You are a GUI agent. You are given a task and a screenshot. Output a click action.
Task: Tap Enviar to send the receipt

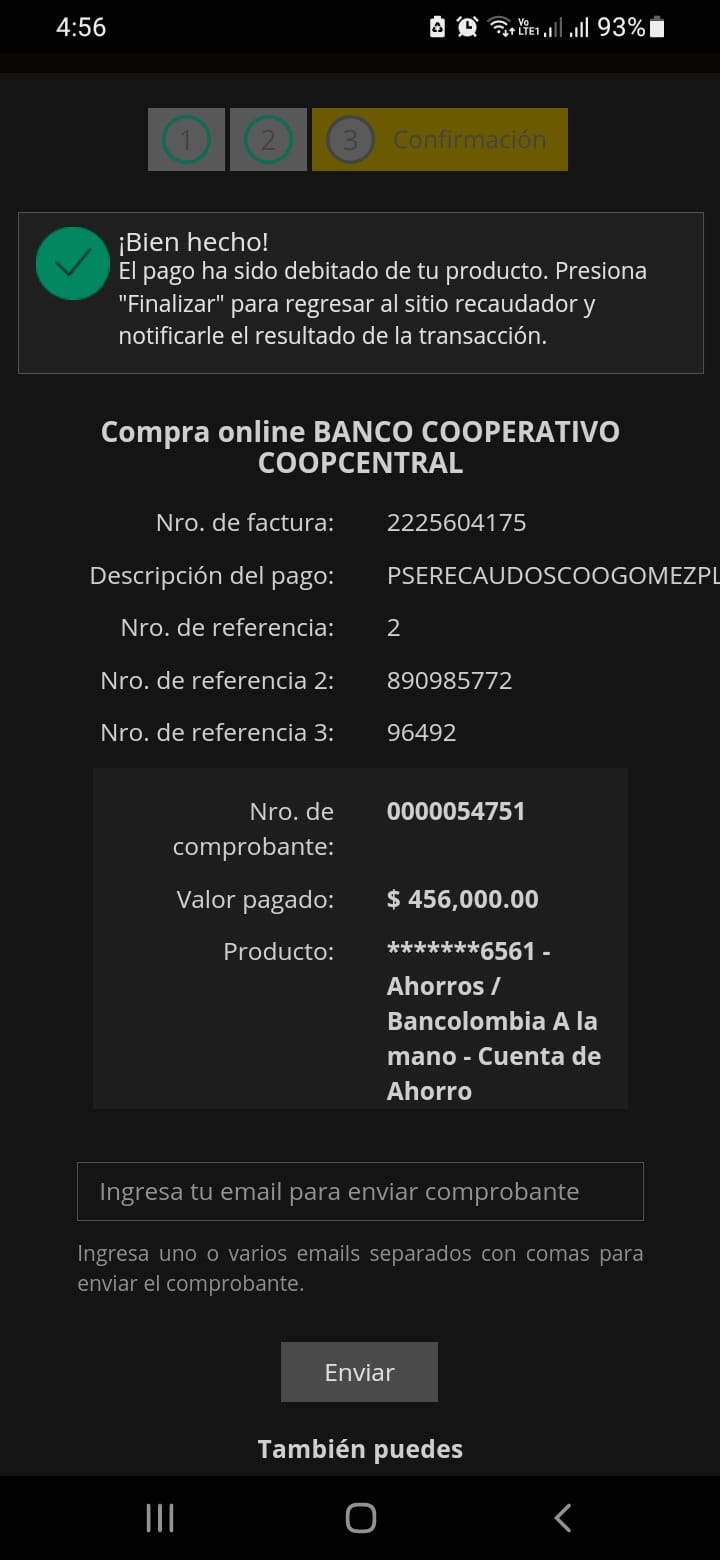coord(359,1372)
